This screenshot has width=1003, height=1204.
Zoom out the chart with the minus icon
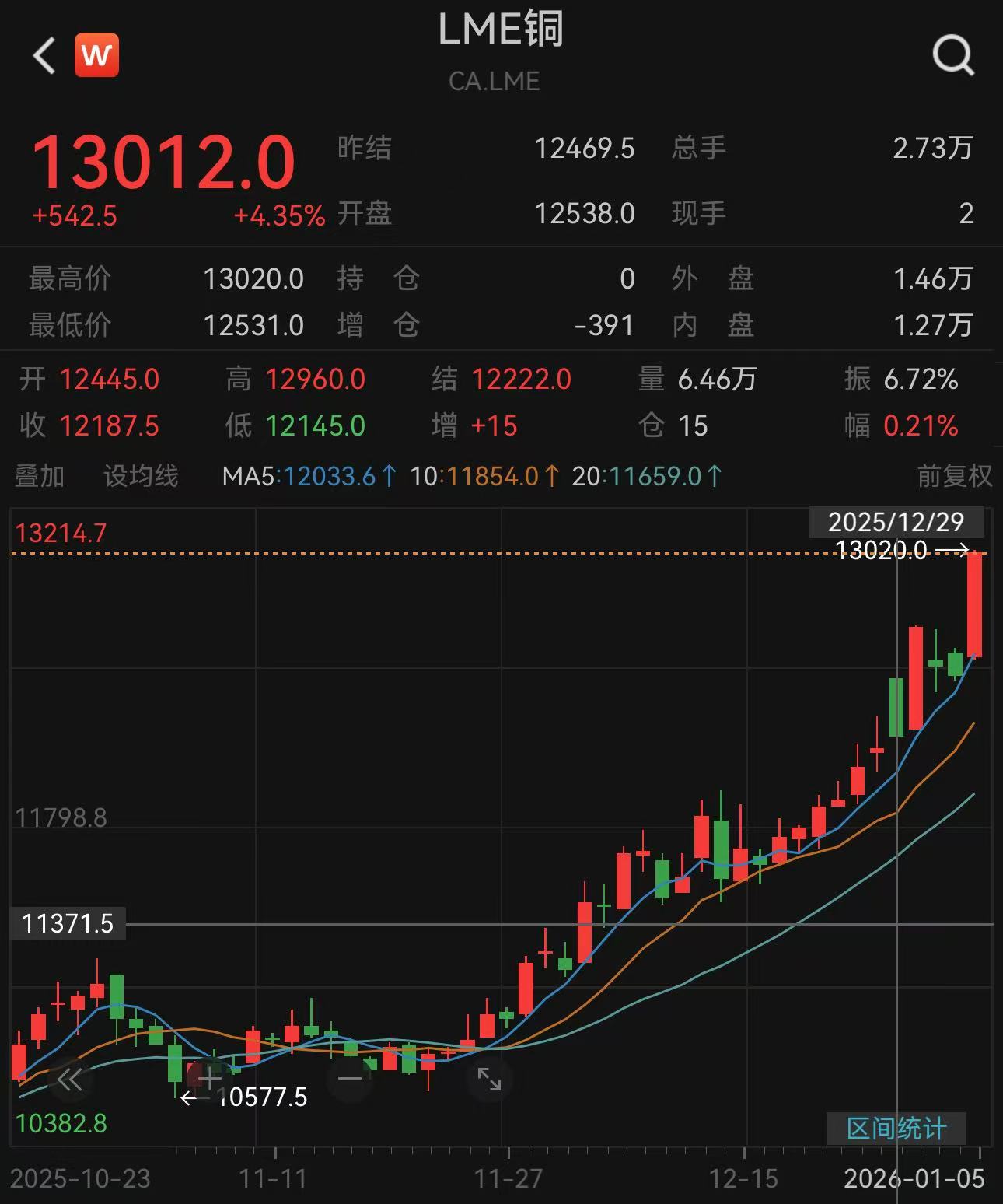point(350,1079)
